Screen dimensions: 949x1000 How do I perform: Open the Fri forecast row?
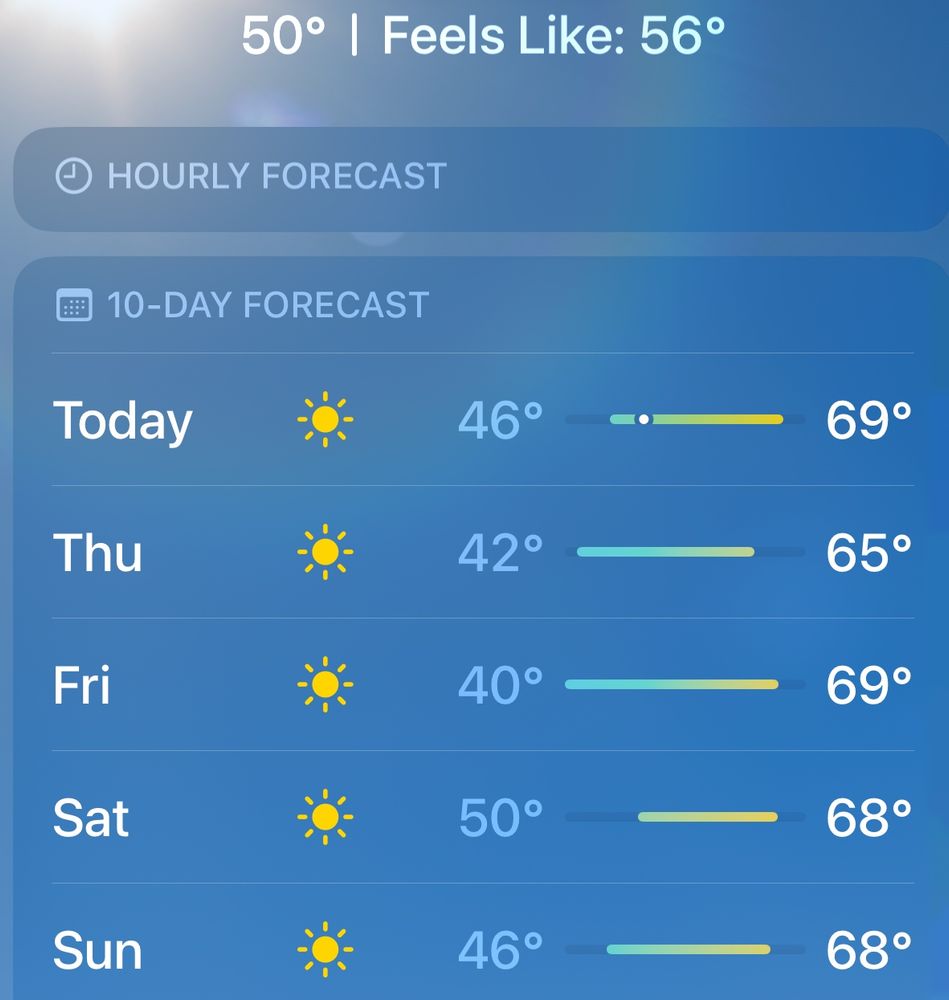tap(480, 685)
